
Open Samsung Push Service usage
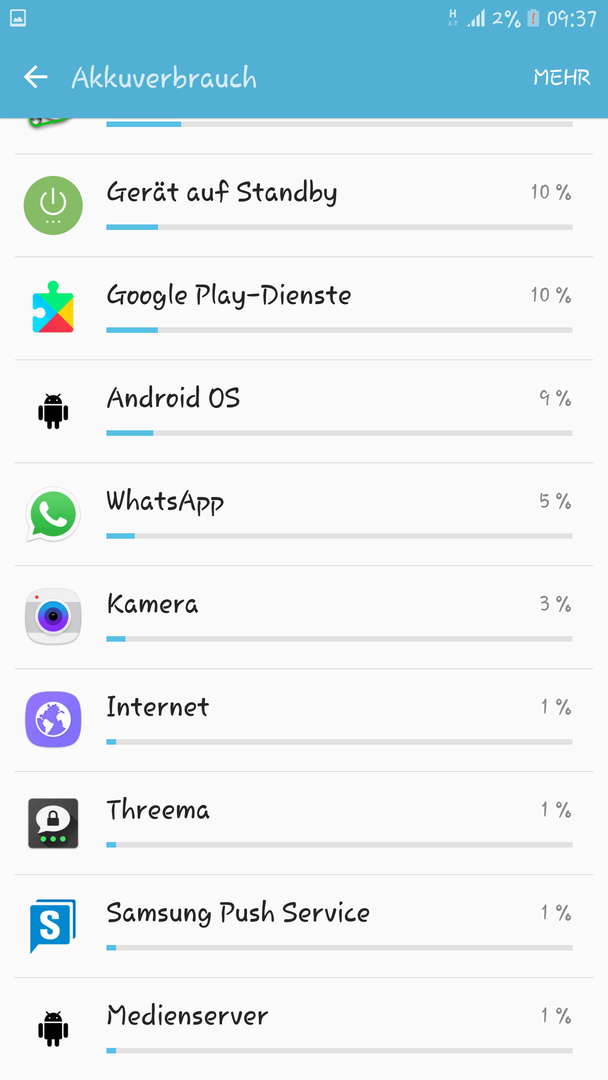(304, 926)
